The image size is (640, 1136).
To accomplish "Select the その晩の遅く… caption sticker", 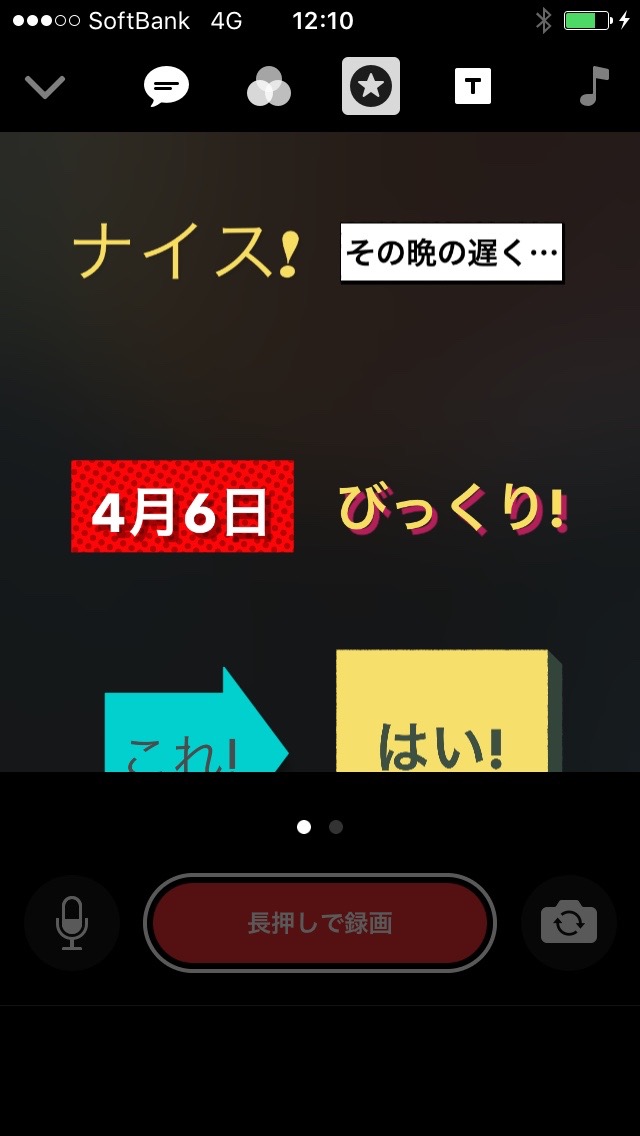I will coord(452,254).
